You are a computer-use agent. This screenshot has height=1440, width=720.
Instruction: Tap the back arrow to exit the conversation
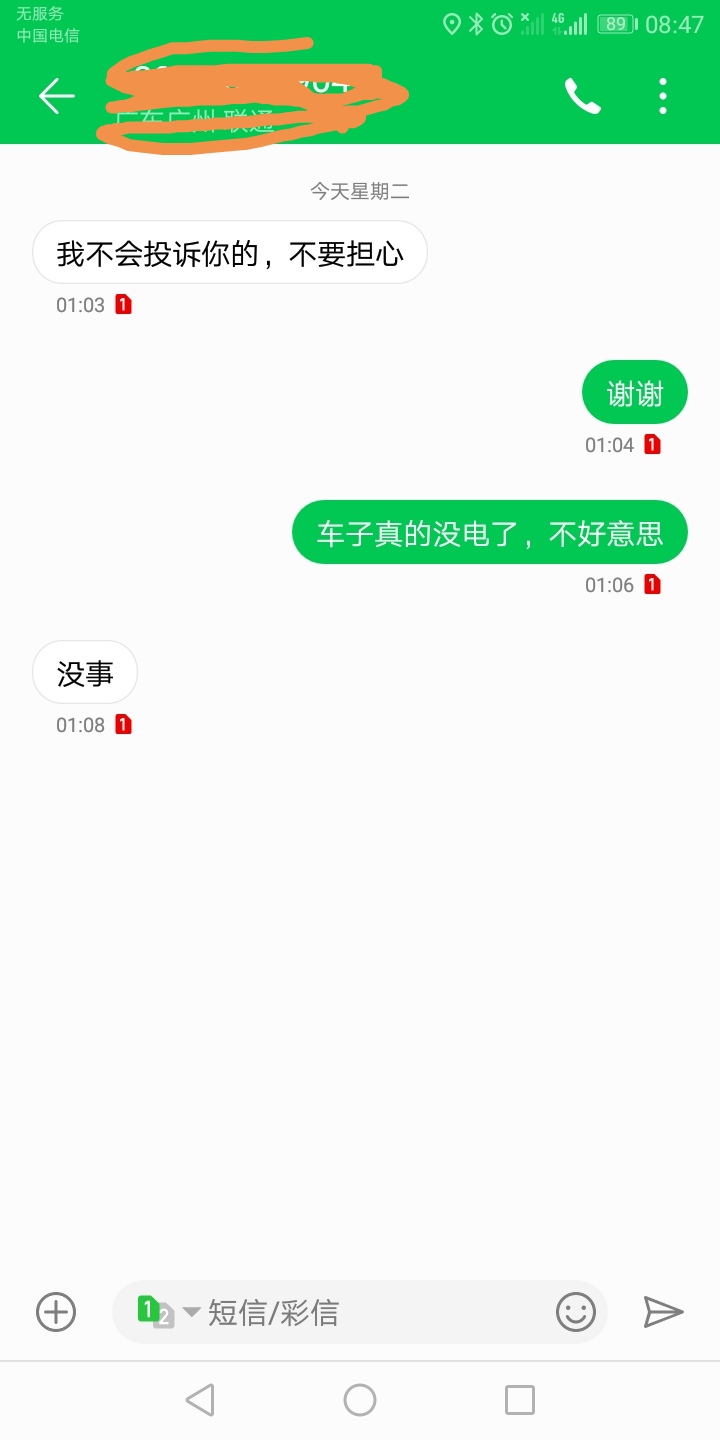pos(57,96)
